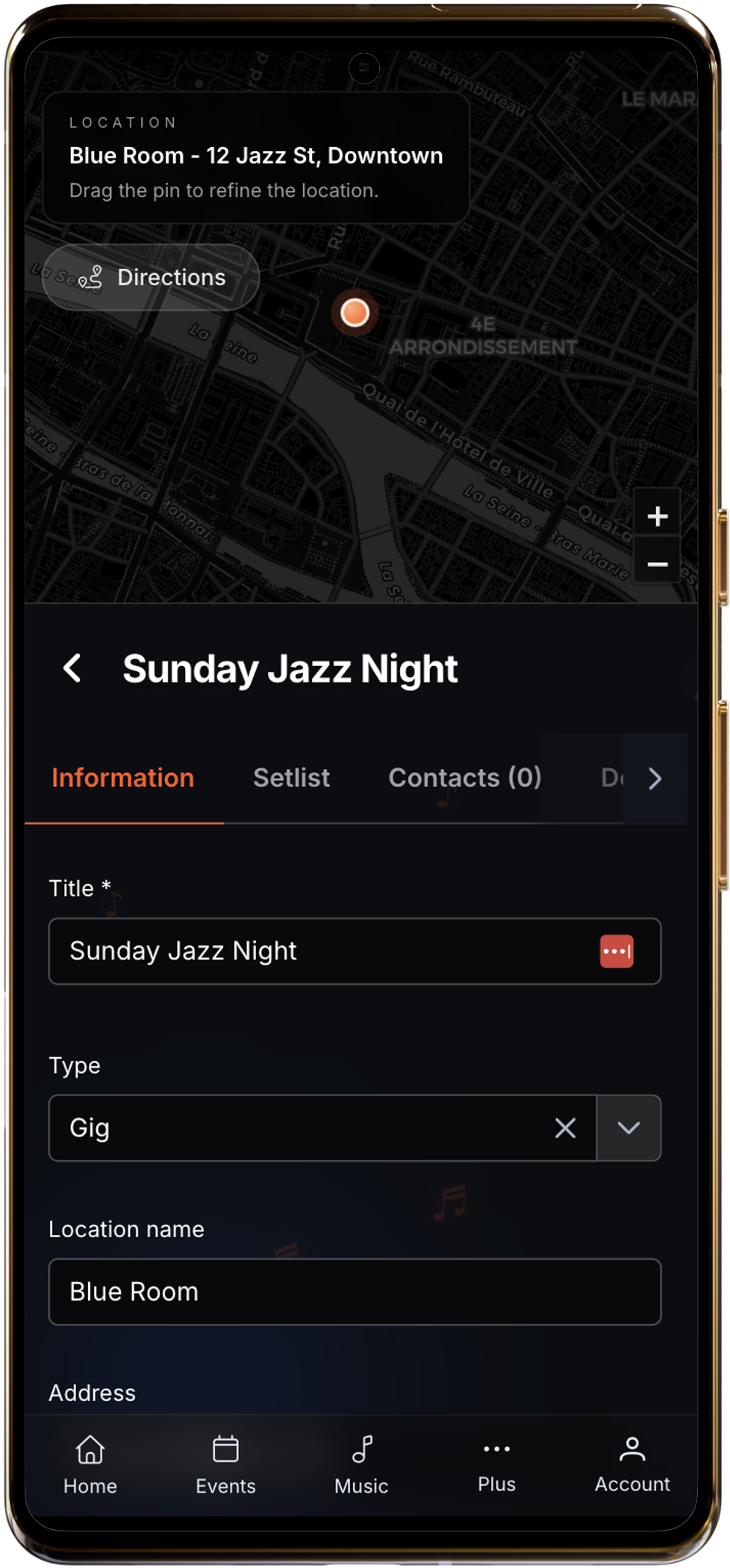Tap the red password manager icon in Title

(617, 951)
